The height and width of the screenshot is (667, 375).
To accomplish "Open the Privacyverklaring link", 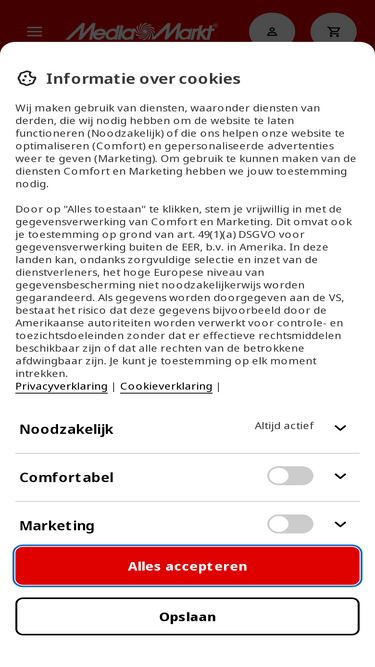I will click(x=62, y=386).
